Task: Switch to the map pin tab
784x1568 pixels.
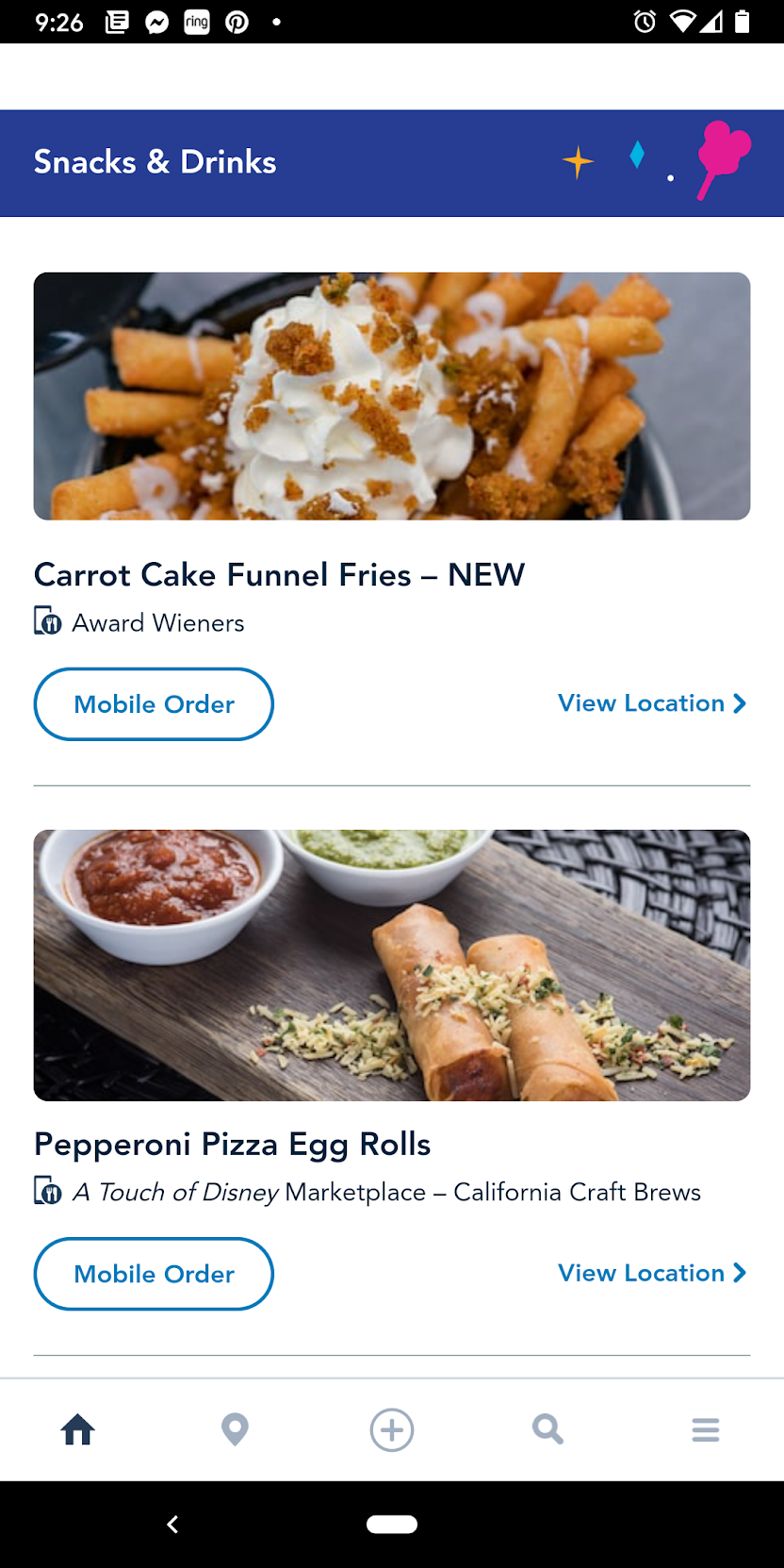Action: (x=235, y=1429)
